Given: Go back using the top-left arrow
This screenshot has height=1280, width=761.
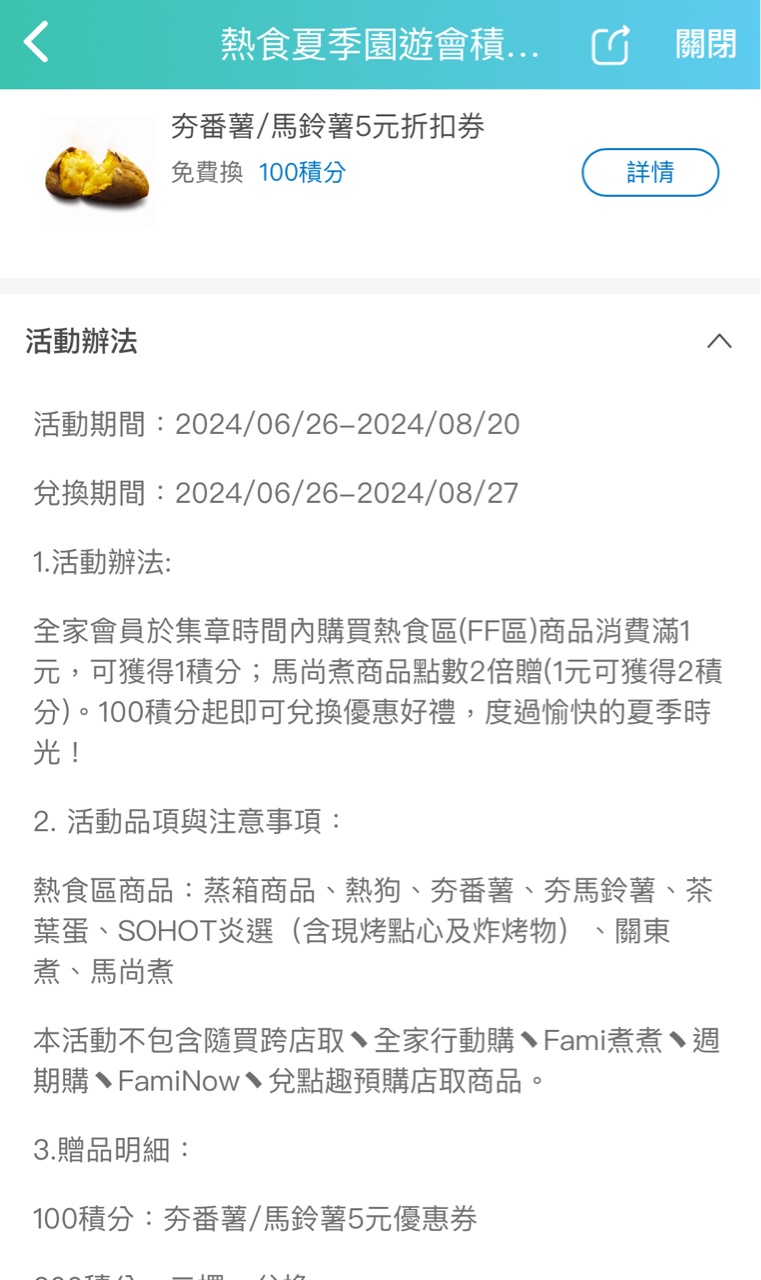Looking at the screenshot, I should pyautogui.click(x=36, y=44).
